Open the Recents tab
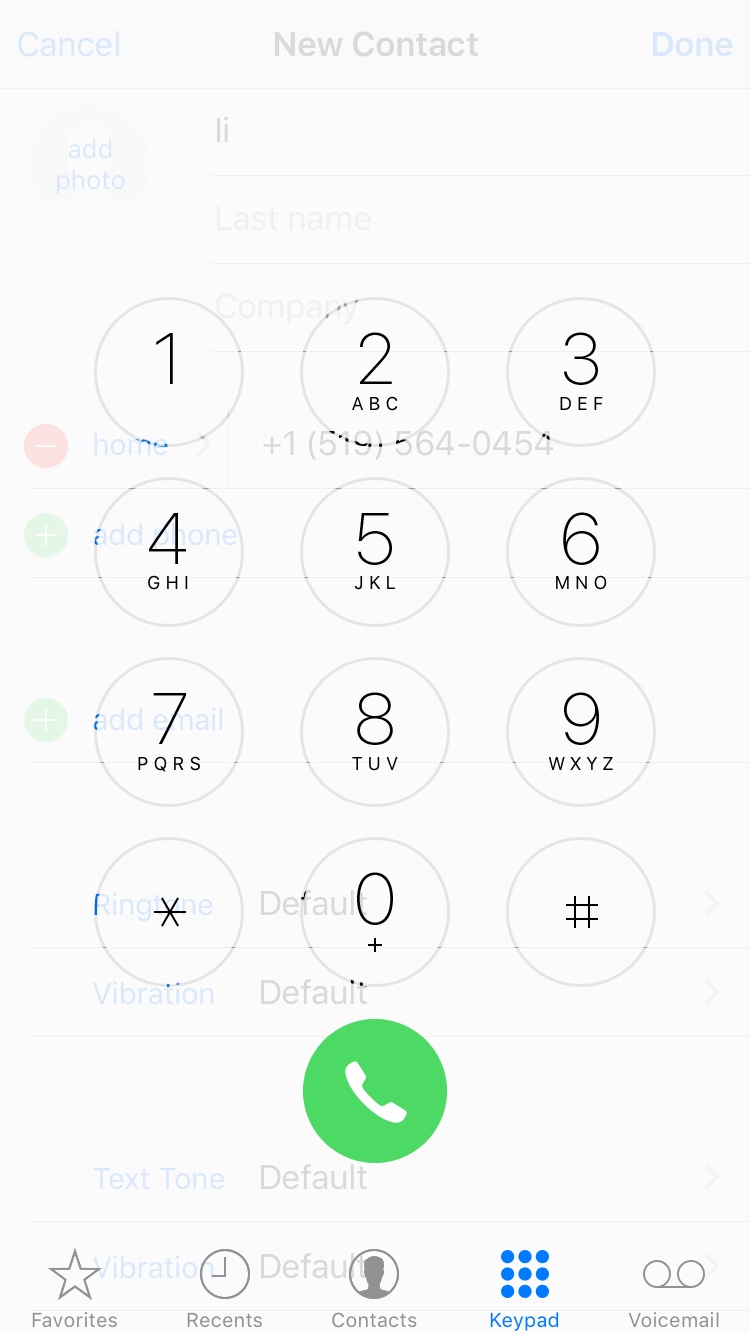Viewport: 750px width, 1334px height. click(224, 1288)
